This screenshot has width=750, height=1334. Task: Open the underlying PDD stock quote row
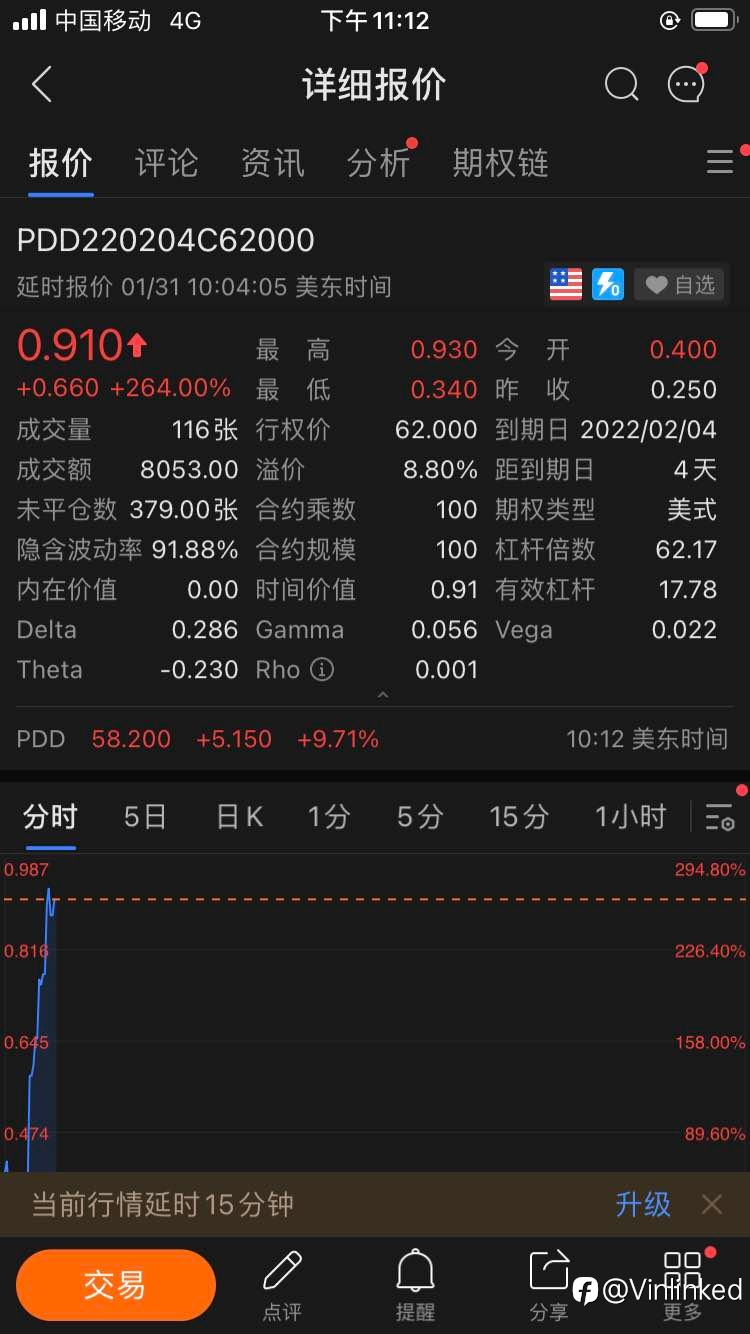(x=375, y=739)
